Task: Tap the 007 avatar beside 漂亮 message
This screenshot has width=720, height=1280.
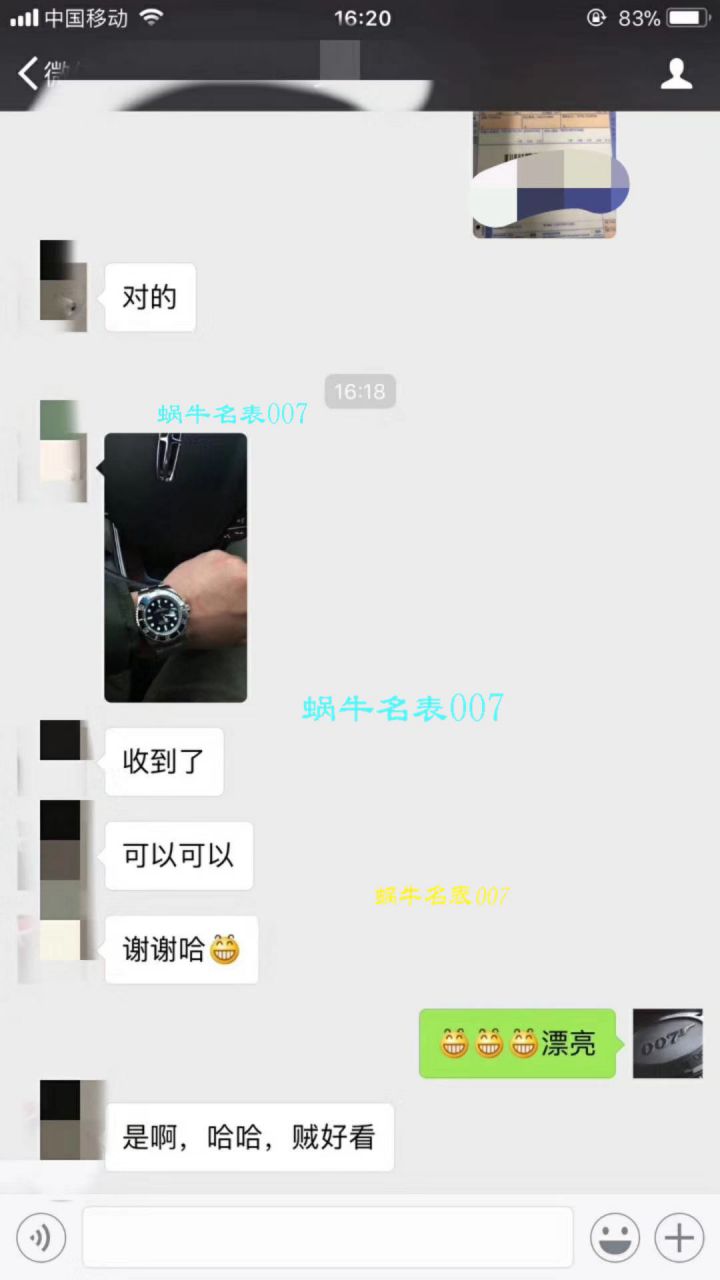Action: 667,1043
